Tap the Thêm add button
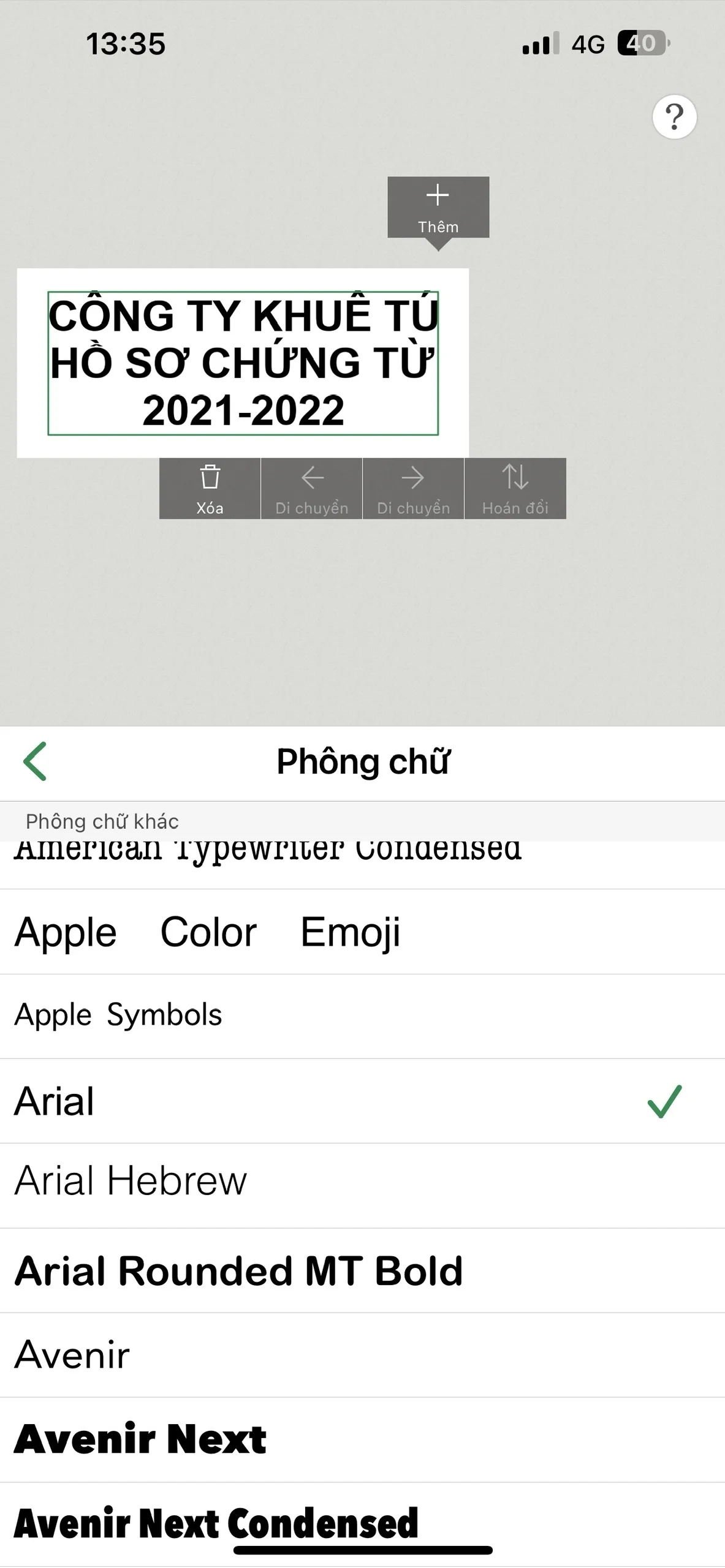 tap(438, 207)
